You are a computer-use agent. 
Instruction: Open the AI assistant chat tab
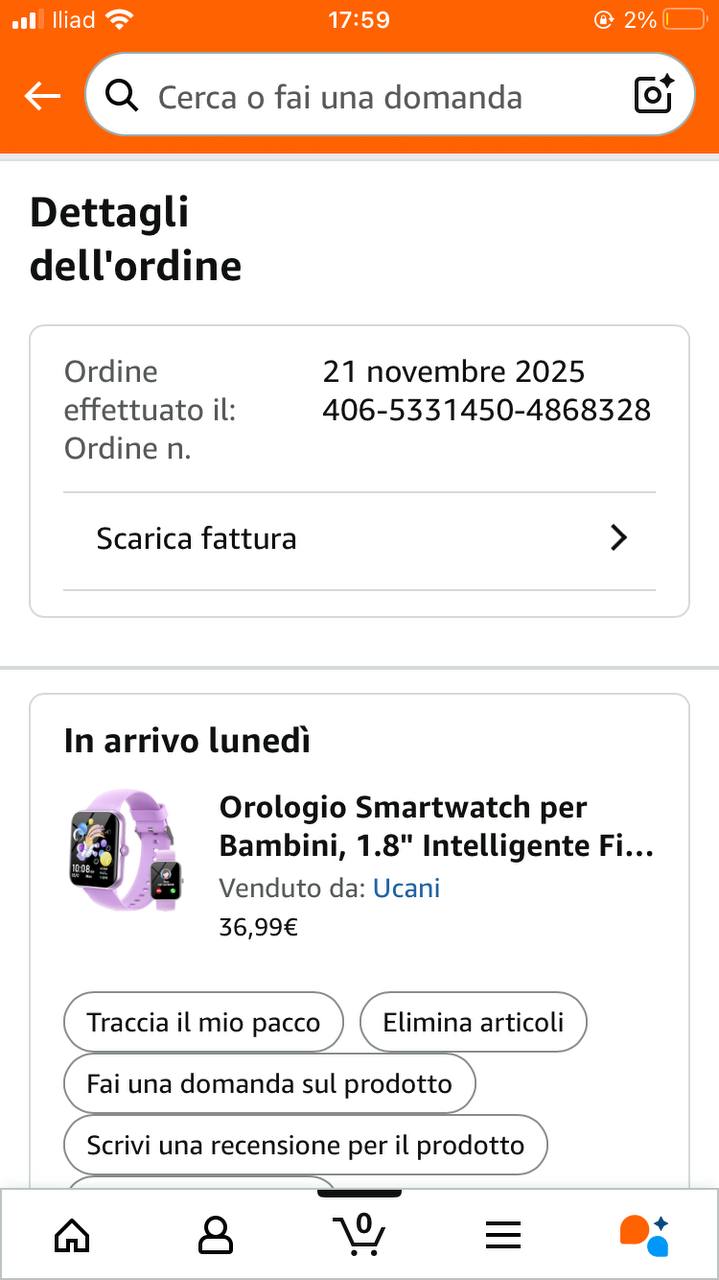click(x=645, y=1235)
